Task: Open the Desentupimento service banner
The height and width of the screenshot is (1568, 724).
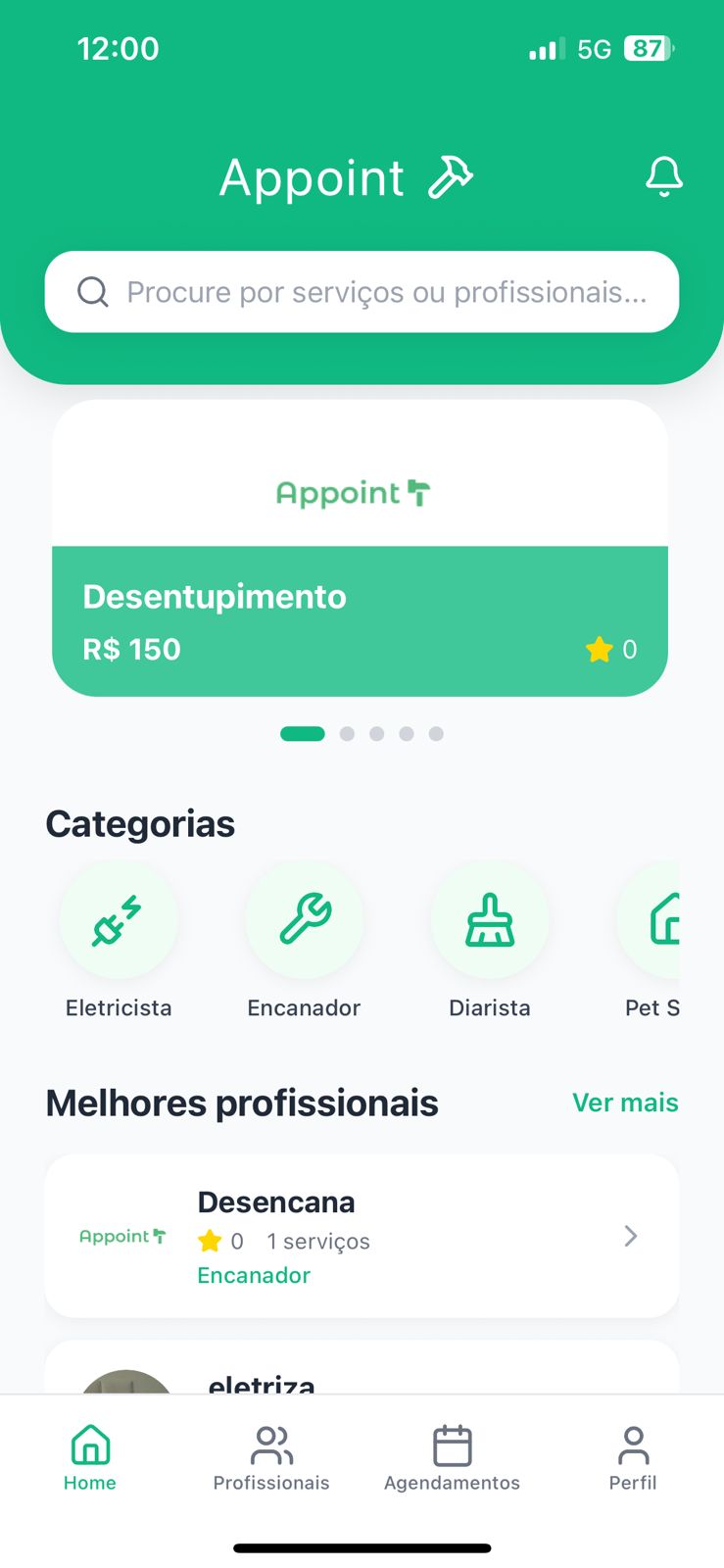Action: pyautogui.click(x=360, y=619)
